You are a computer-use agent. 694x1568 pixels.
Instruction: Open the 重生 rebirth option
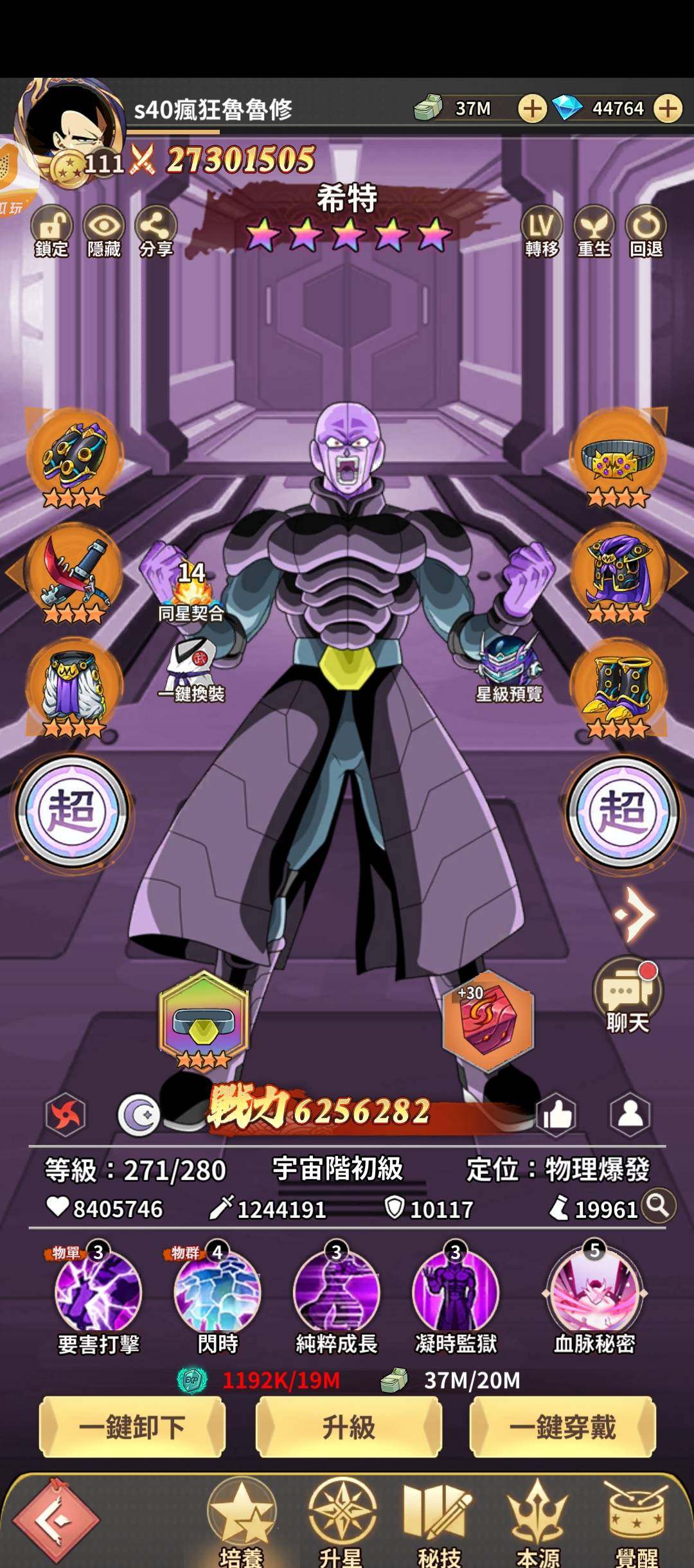point(594,230)
